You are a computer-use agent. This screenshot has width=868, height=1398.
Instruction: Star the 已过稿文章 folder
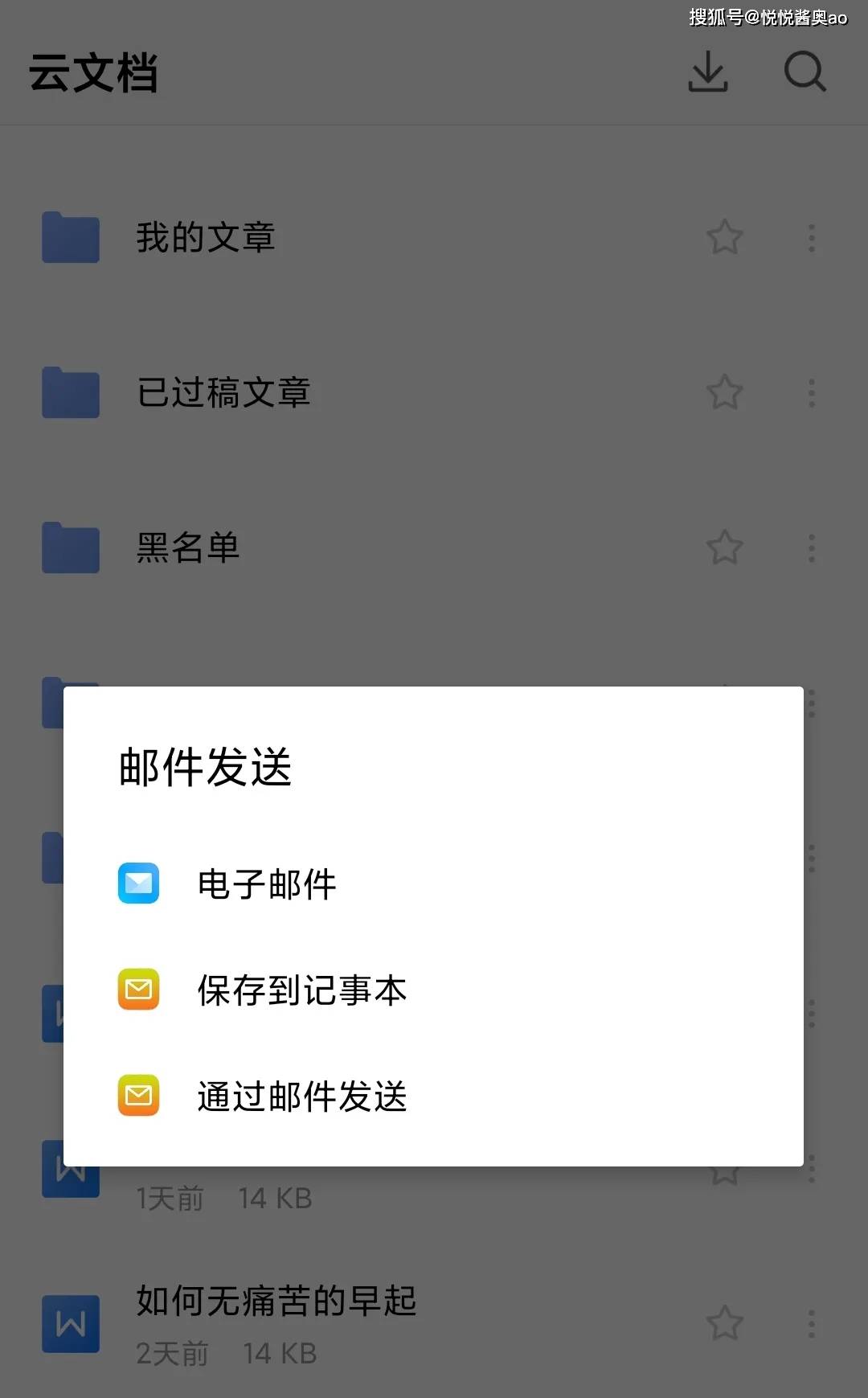pyautogui.click(x=723, y=393)
